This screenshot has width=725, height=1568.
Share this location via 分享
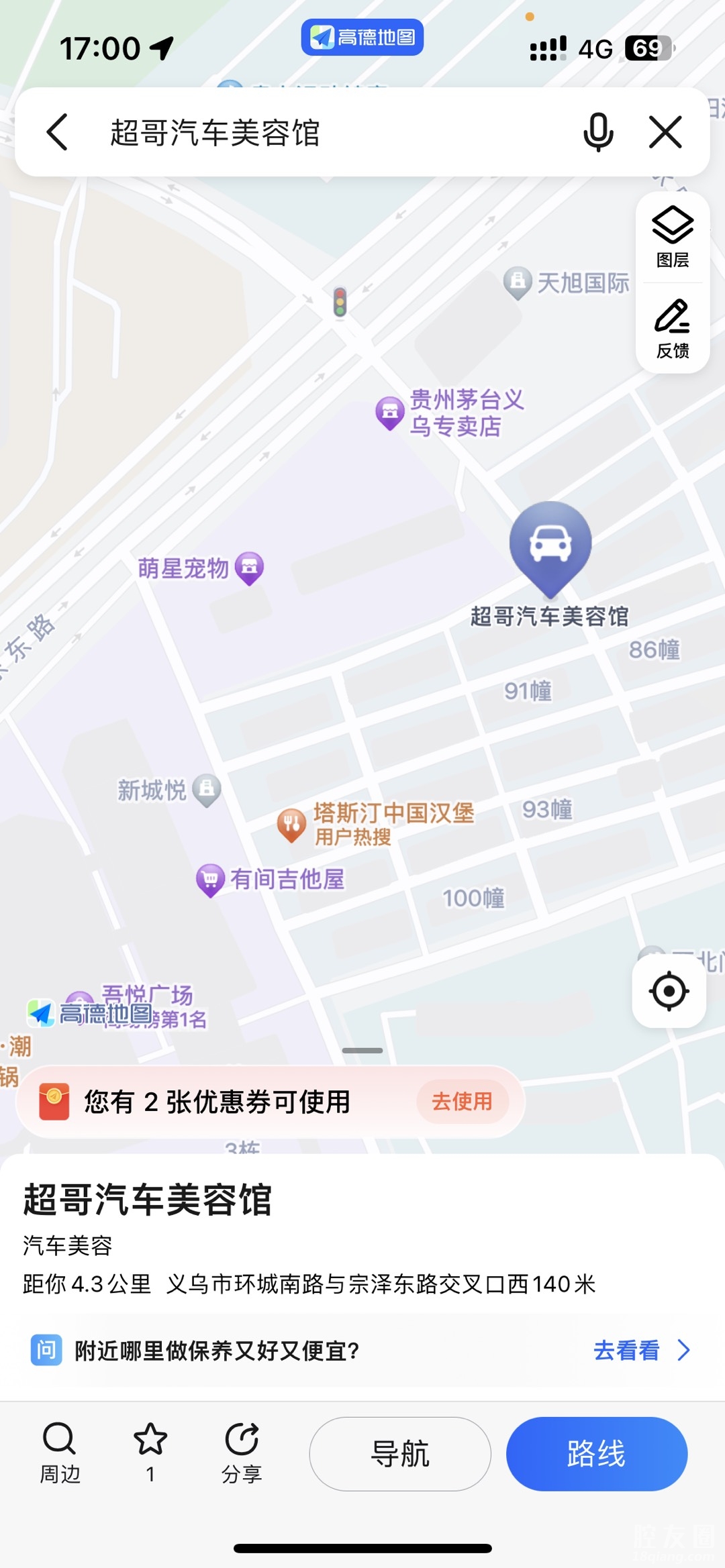(x=242, y=1453)
